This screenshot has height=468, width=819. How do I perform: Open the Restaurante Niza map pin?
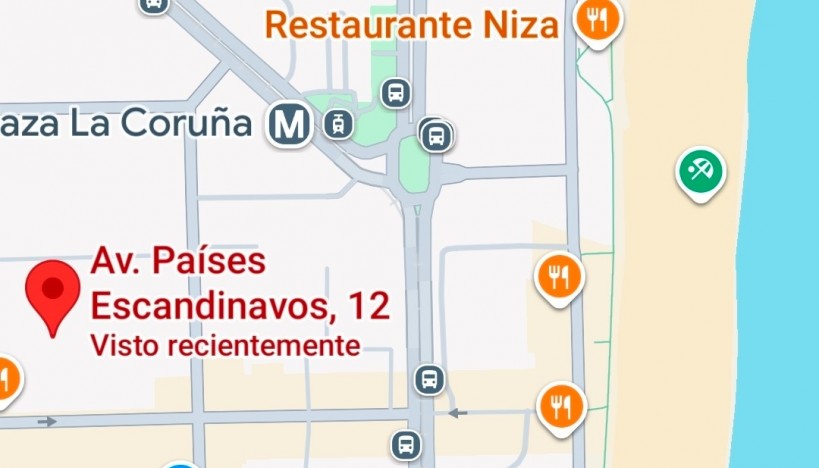[x=598, y=21]
